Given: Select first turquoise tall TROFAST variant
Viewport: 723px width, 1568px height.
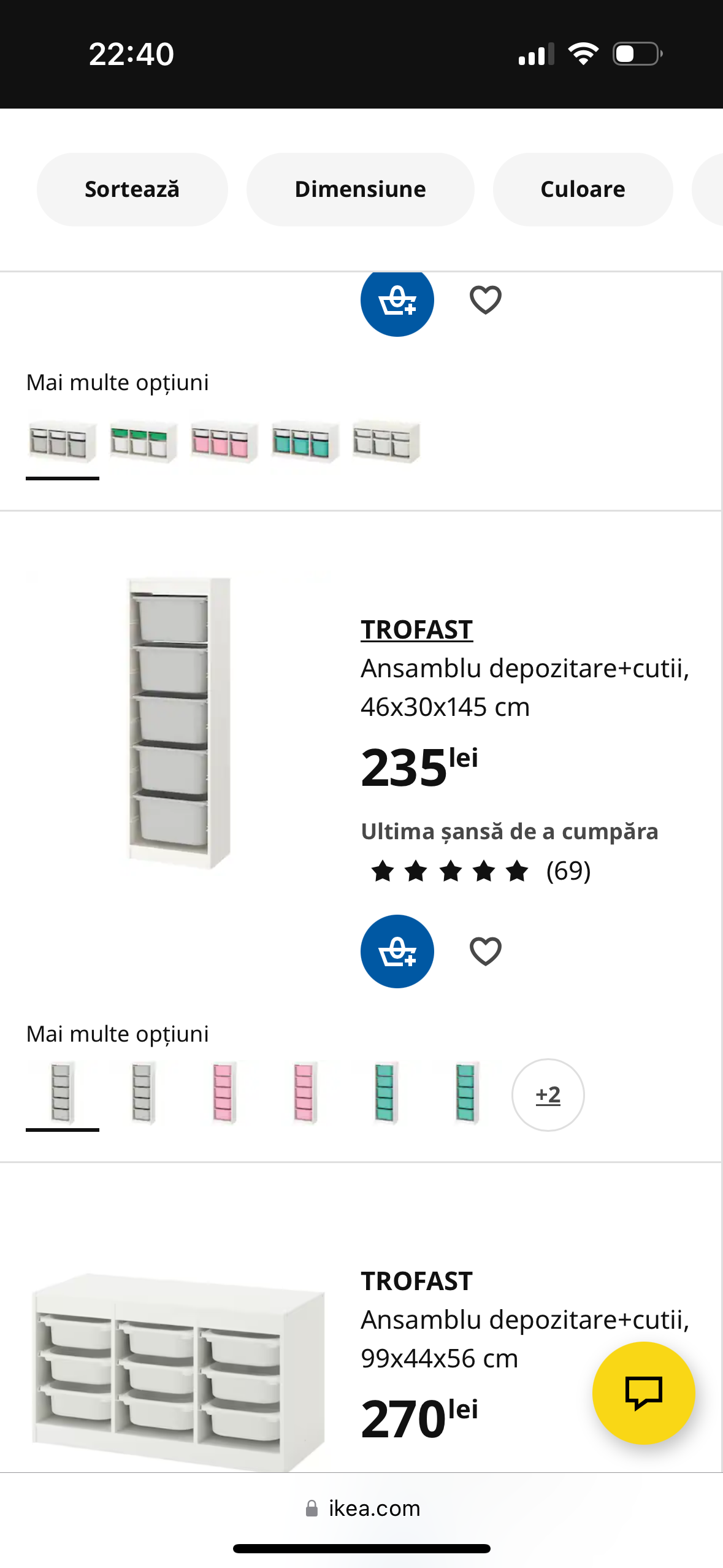Looking at the screenshot, I should [386, 1093].
